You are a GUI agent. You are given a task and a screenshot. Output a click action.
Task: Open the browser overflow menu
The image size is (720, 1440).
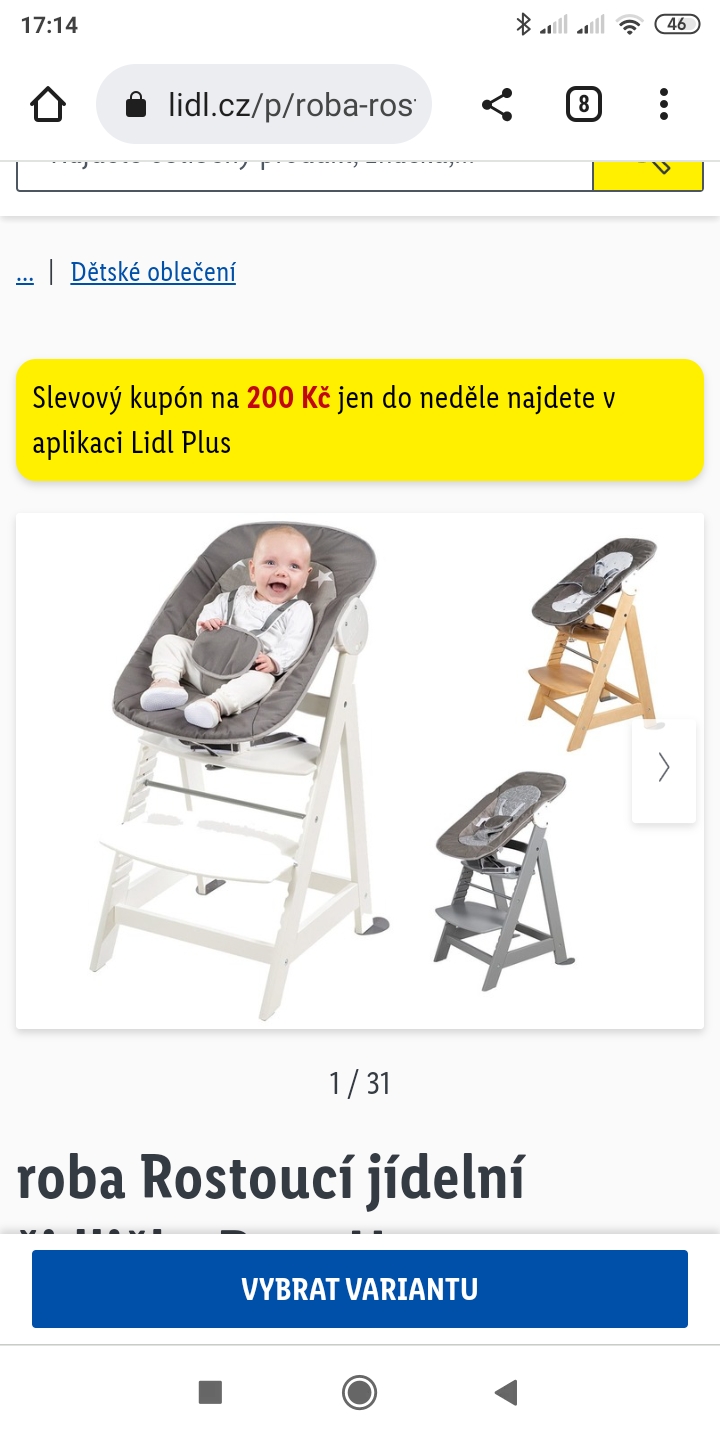pos(664,104)
